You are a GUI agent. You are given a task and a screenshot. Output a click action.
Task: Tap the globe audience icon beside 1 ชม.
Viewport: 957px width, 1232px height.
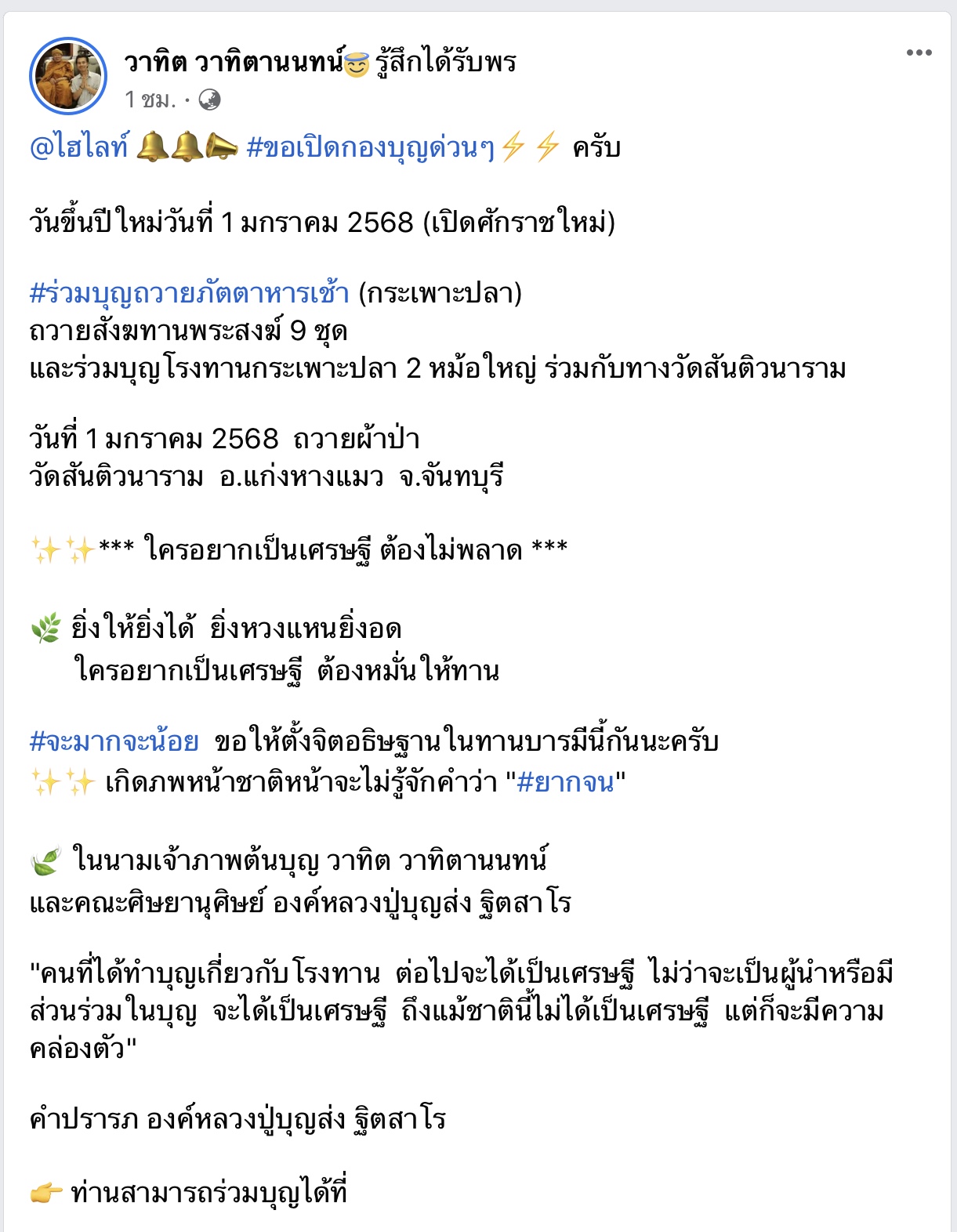tap(209, 100)
